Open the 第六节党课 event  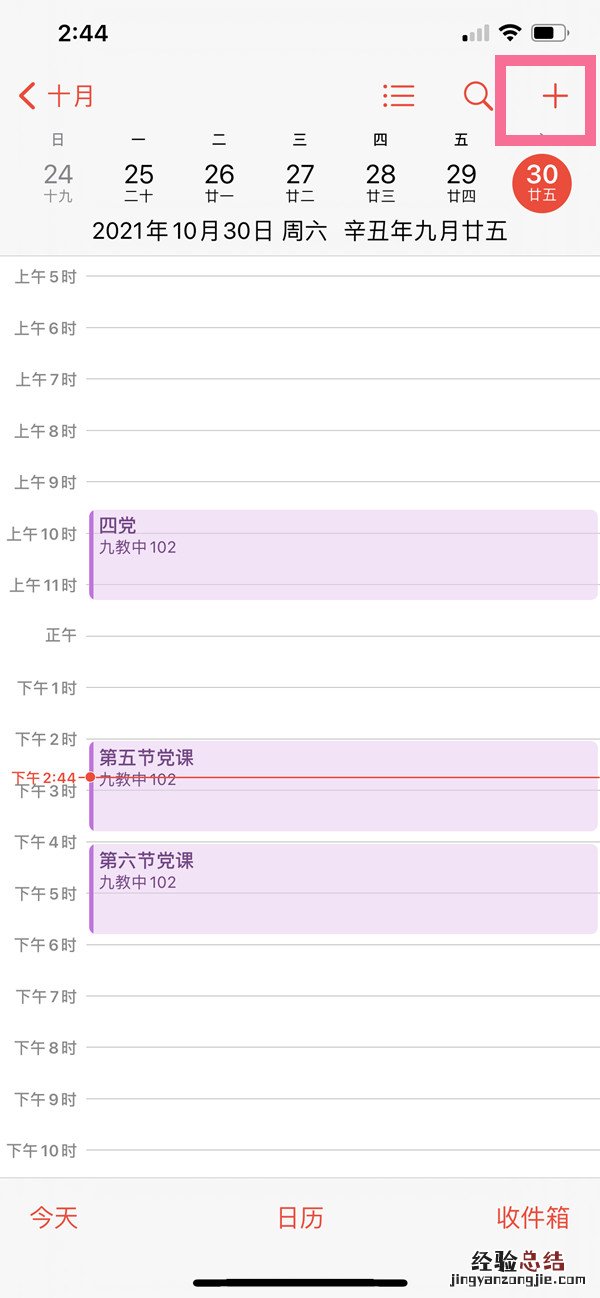pyautogui.click(x=343, y=889)
